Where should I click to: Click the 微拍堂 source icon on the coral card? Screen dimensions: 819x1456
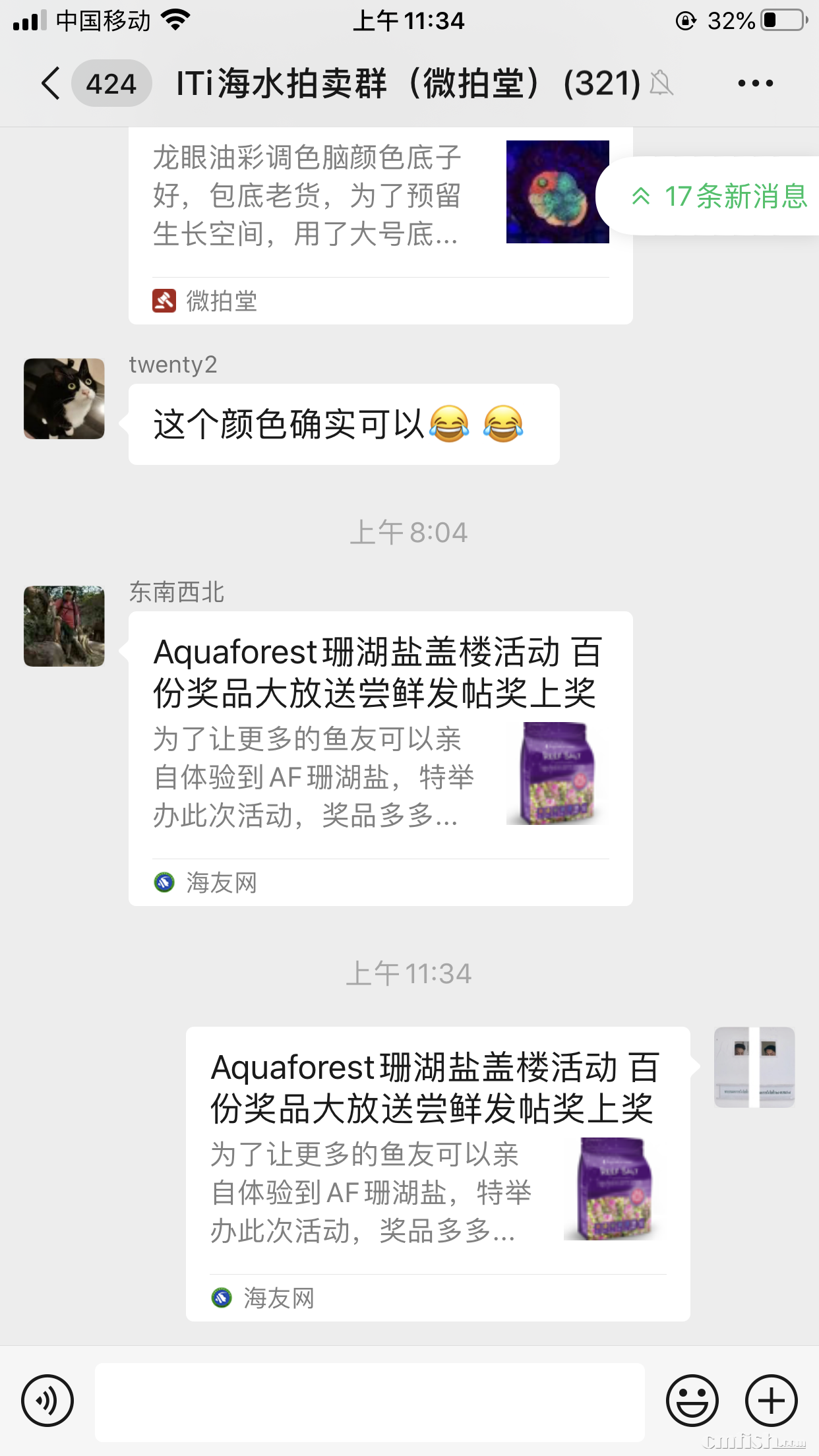coord(164,301)
